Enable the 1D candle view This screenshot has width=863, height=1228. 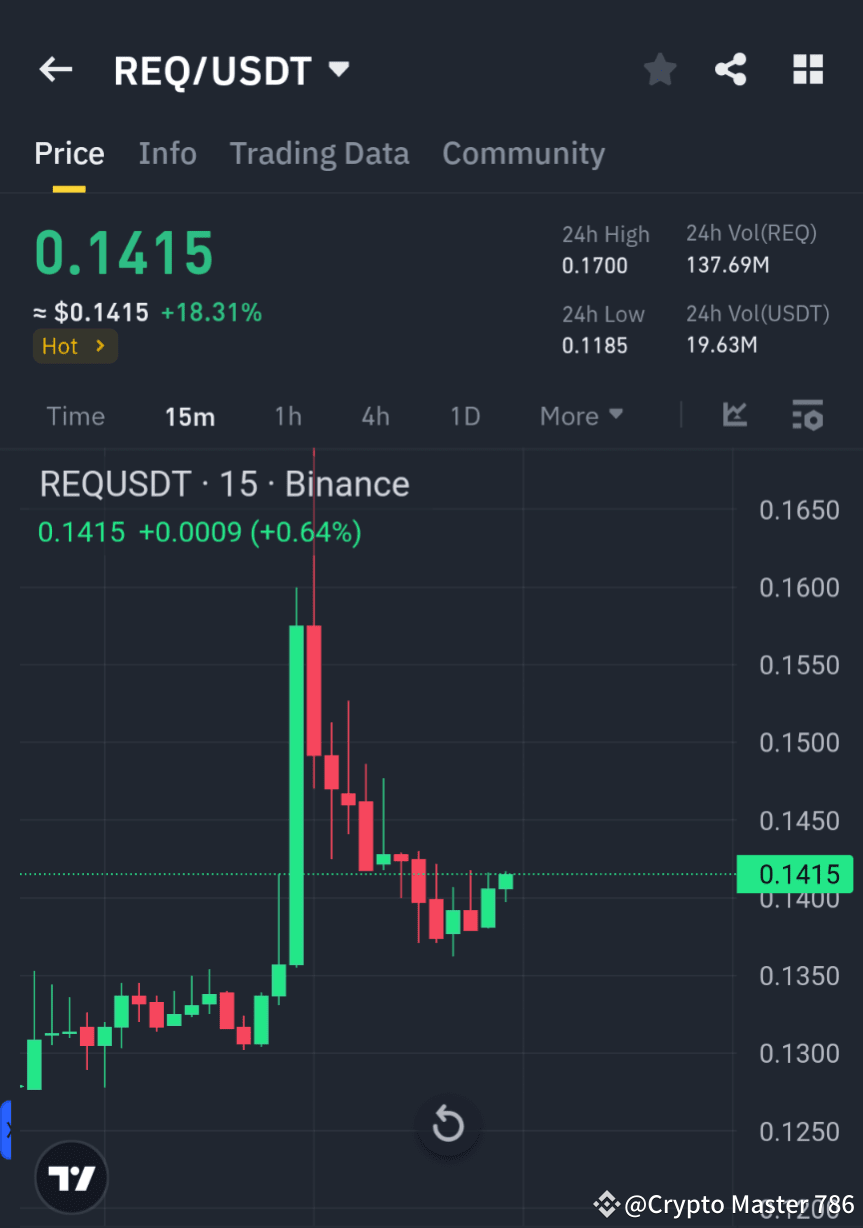coord(464,415)
